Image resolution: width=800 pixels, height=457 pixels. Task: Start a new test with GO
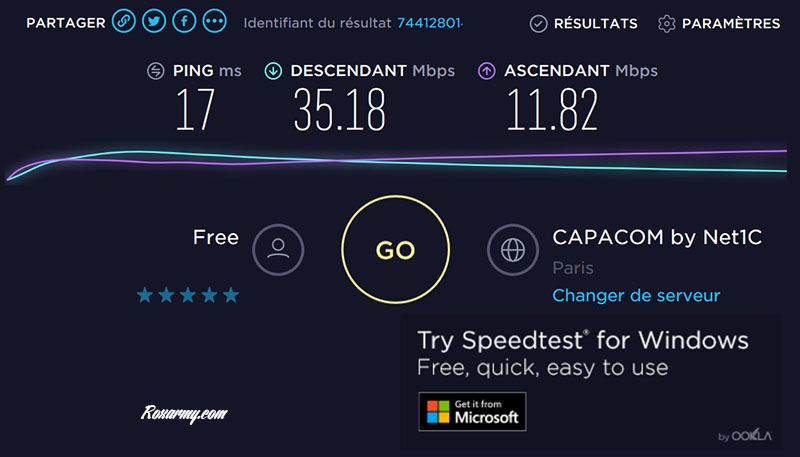pos(394,250)
